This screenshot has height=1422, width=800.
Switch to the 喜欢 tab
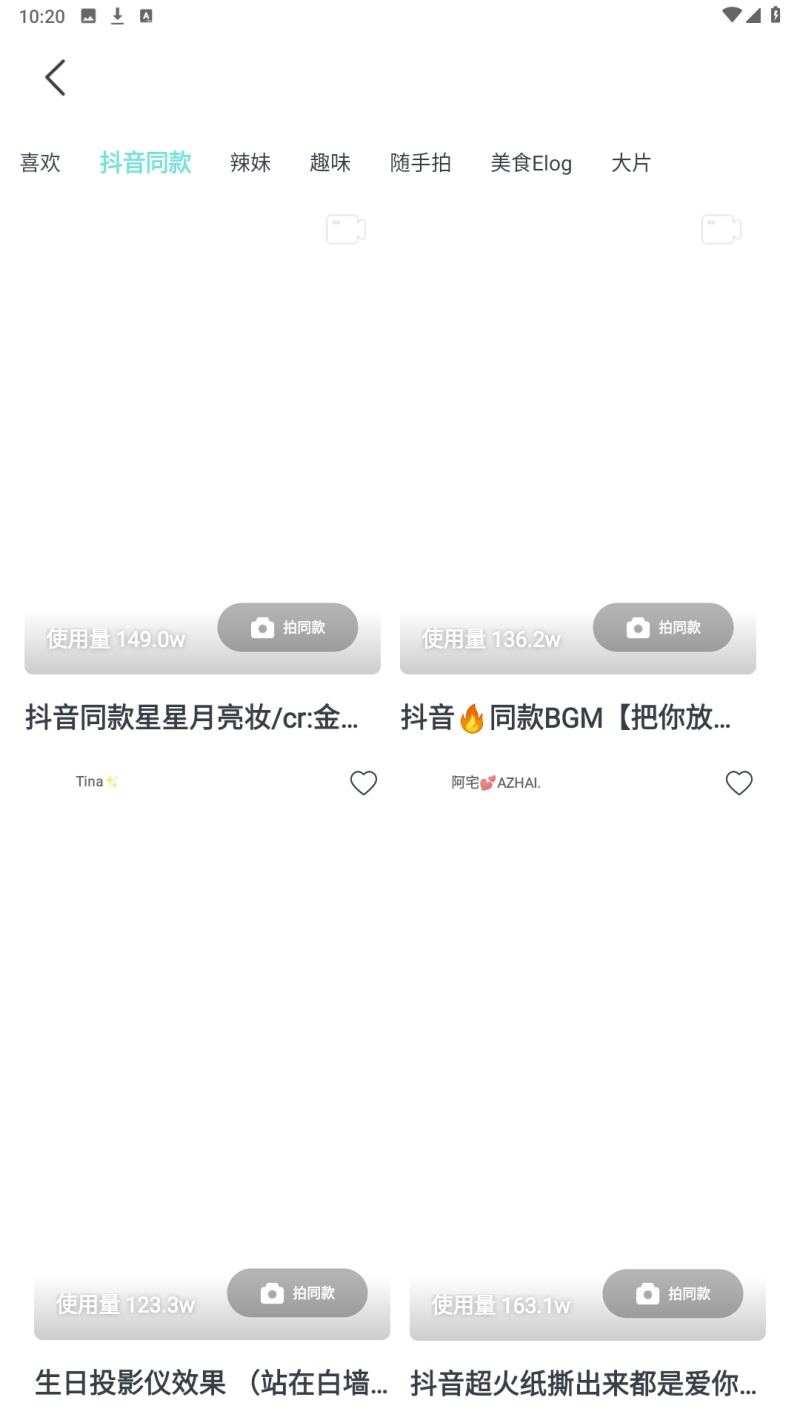pyautogui.click(x=40, y=163)
